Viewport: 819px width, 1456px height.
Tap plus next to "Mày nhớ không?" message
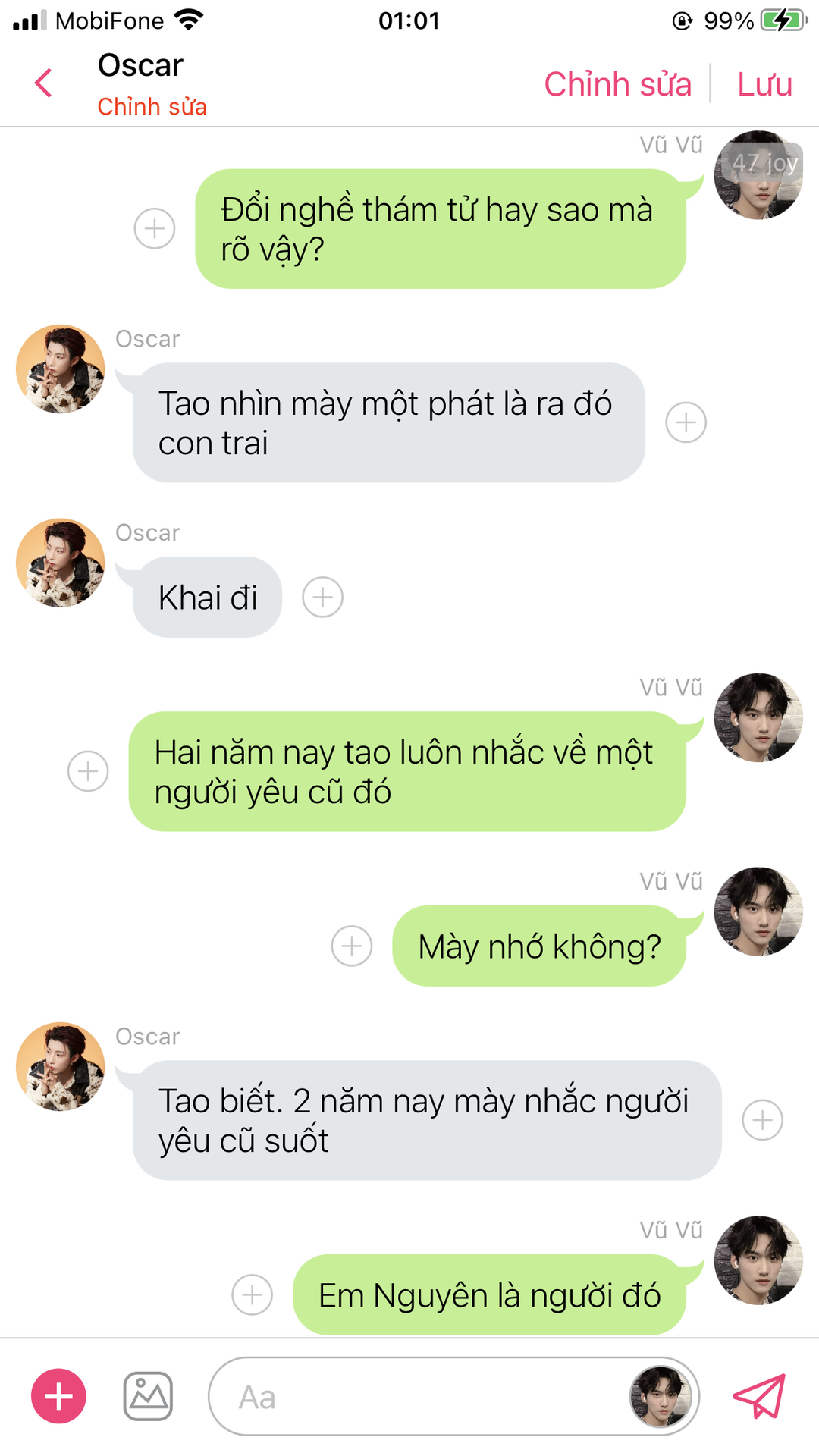[x=352, y=946]
